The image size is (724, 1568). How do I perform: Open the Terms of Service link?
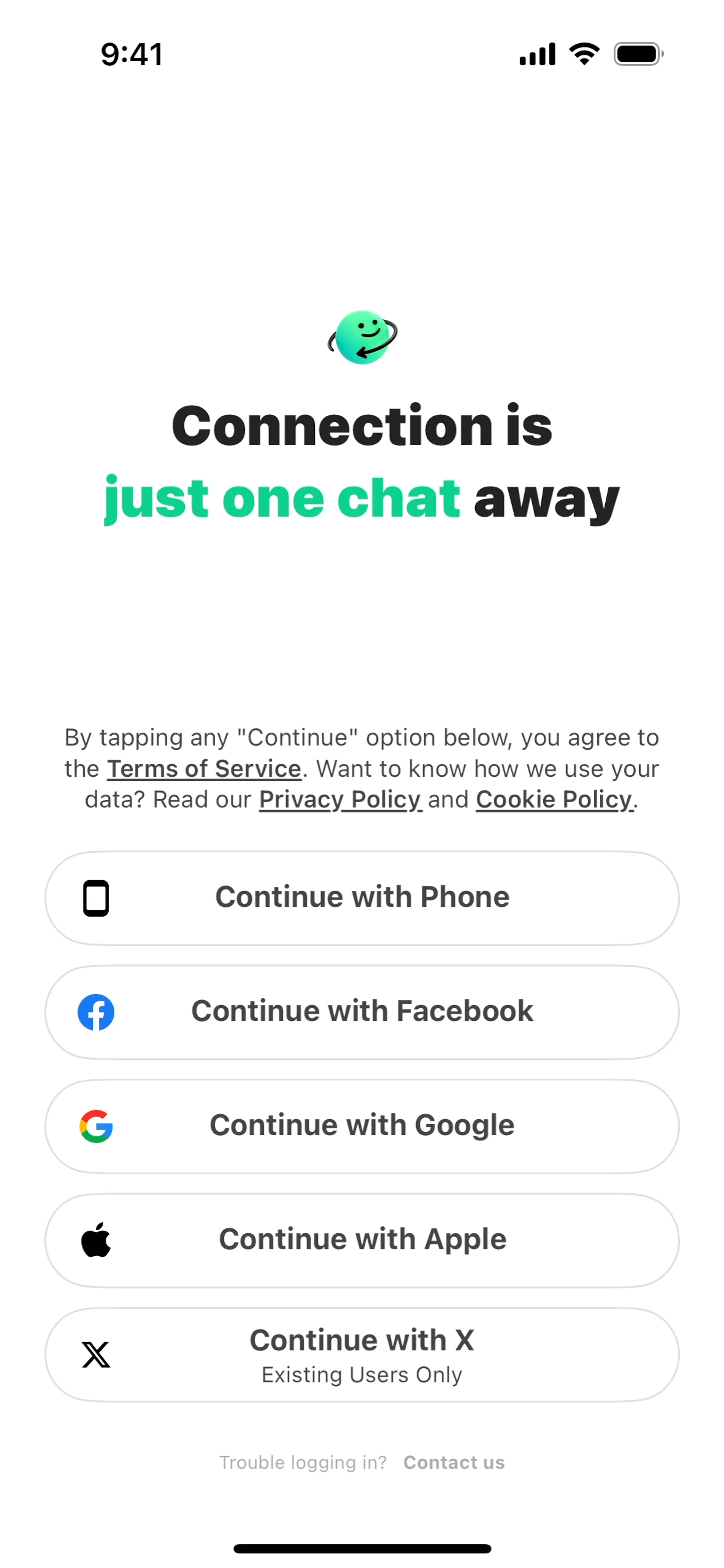coord(204,769)
